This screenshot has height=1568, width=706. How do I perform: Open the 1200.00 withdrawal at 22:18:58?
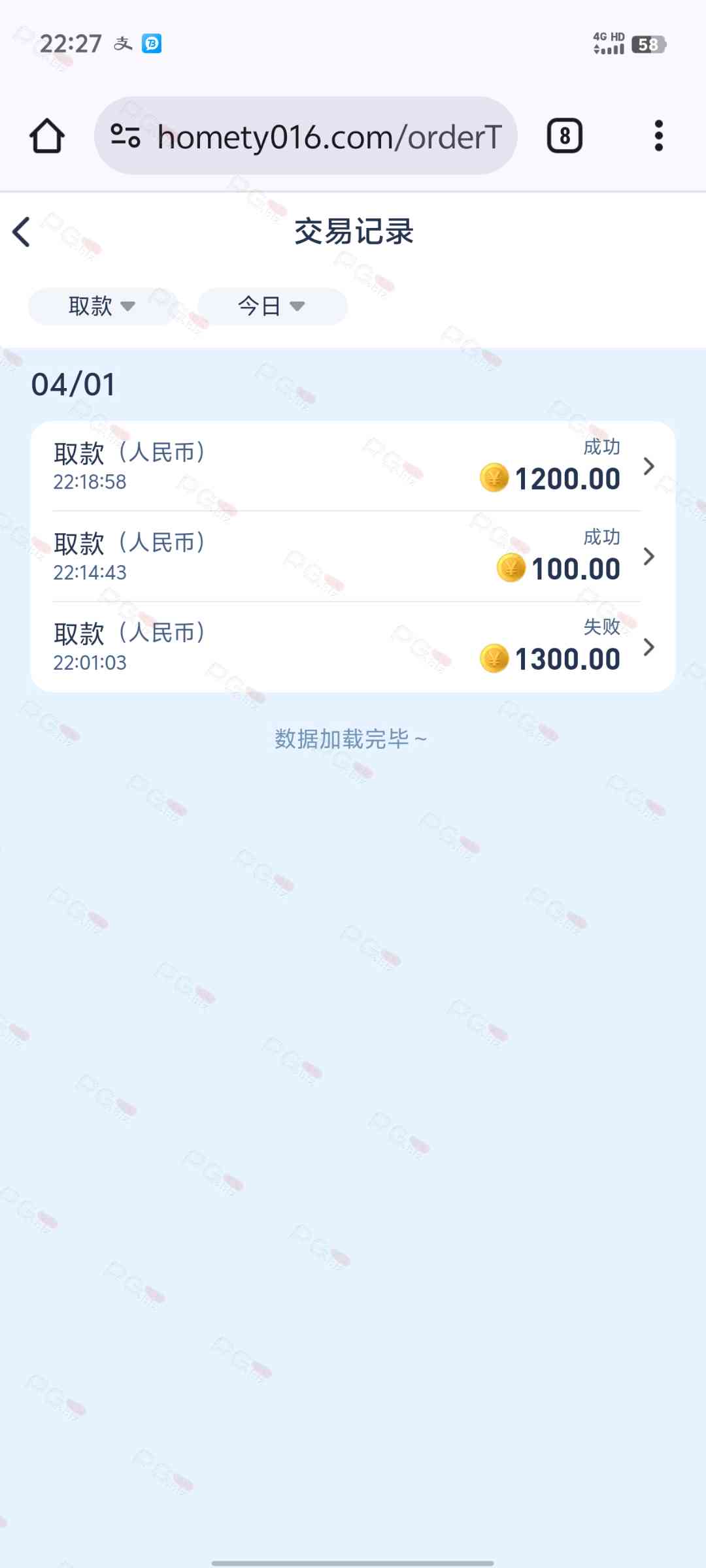coord(353,466)
